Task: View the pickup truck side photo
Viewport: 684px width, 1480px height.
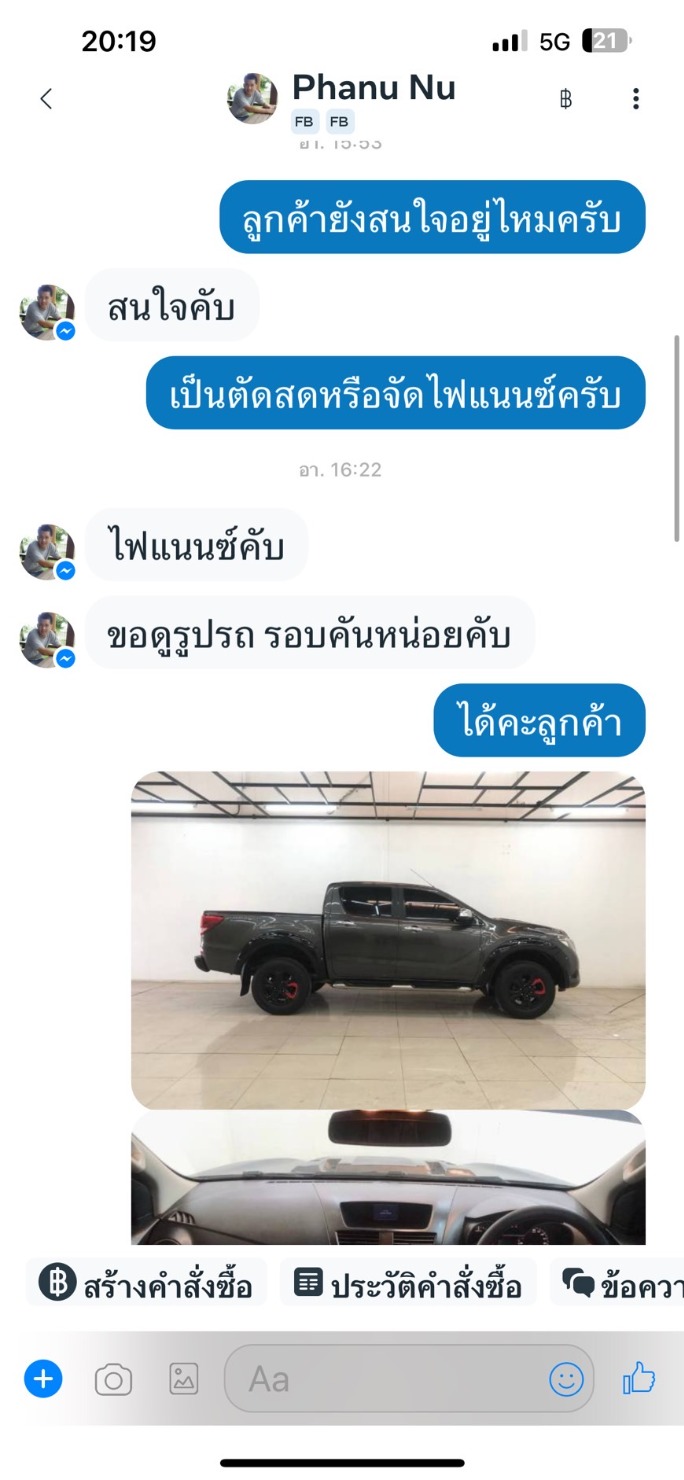Action: [388, 940]
